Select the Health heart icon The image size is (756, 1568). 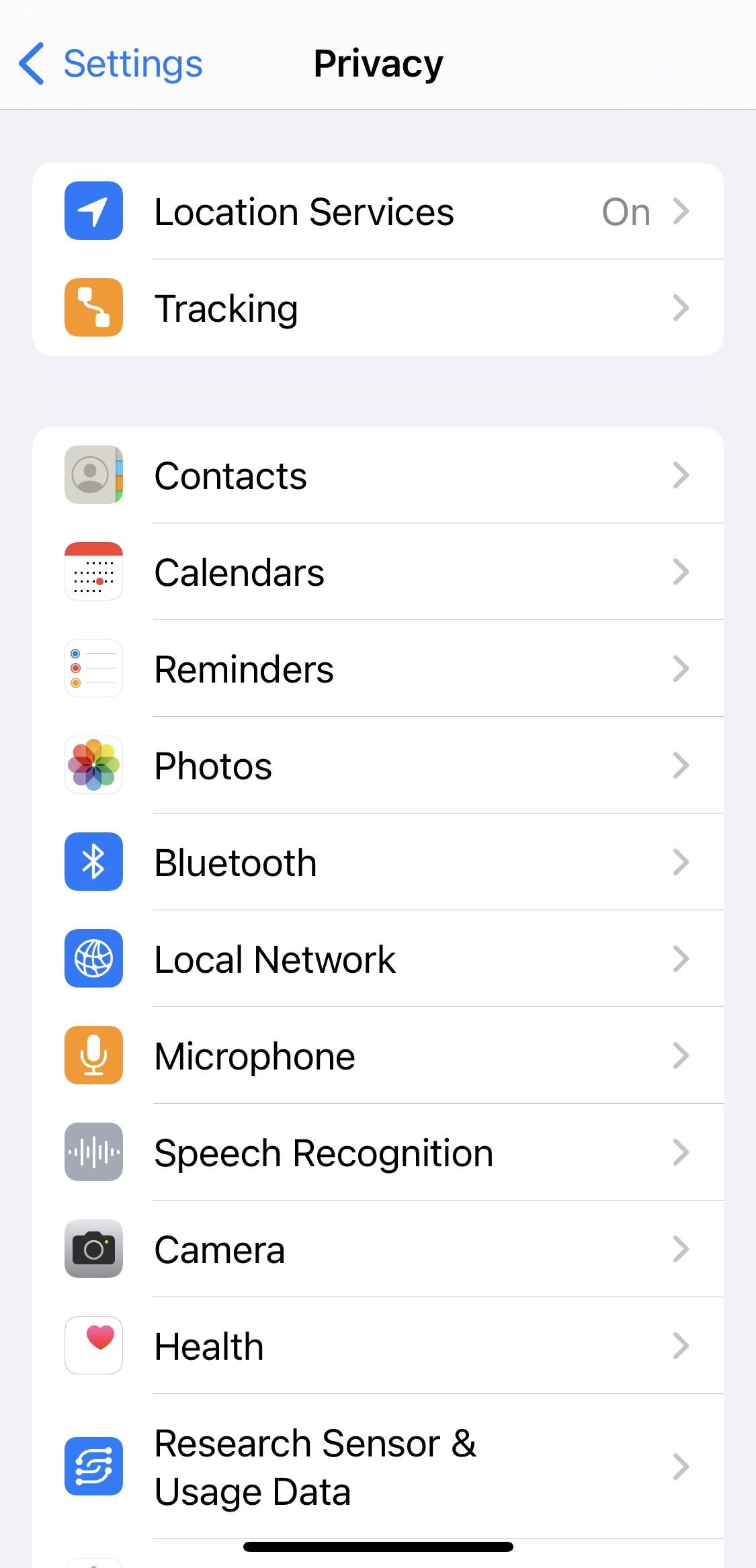pos(93,1346)
